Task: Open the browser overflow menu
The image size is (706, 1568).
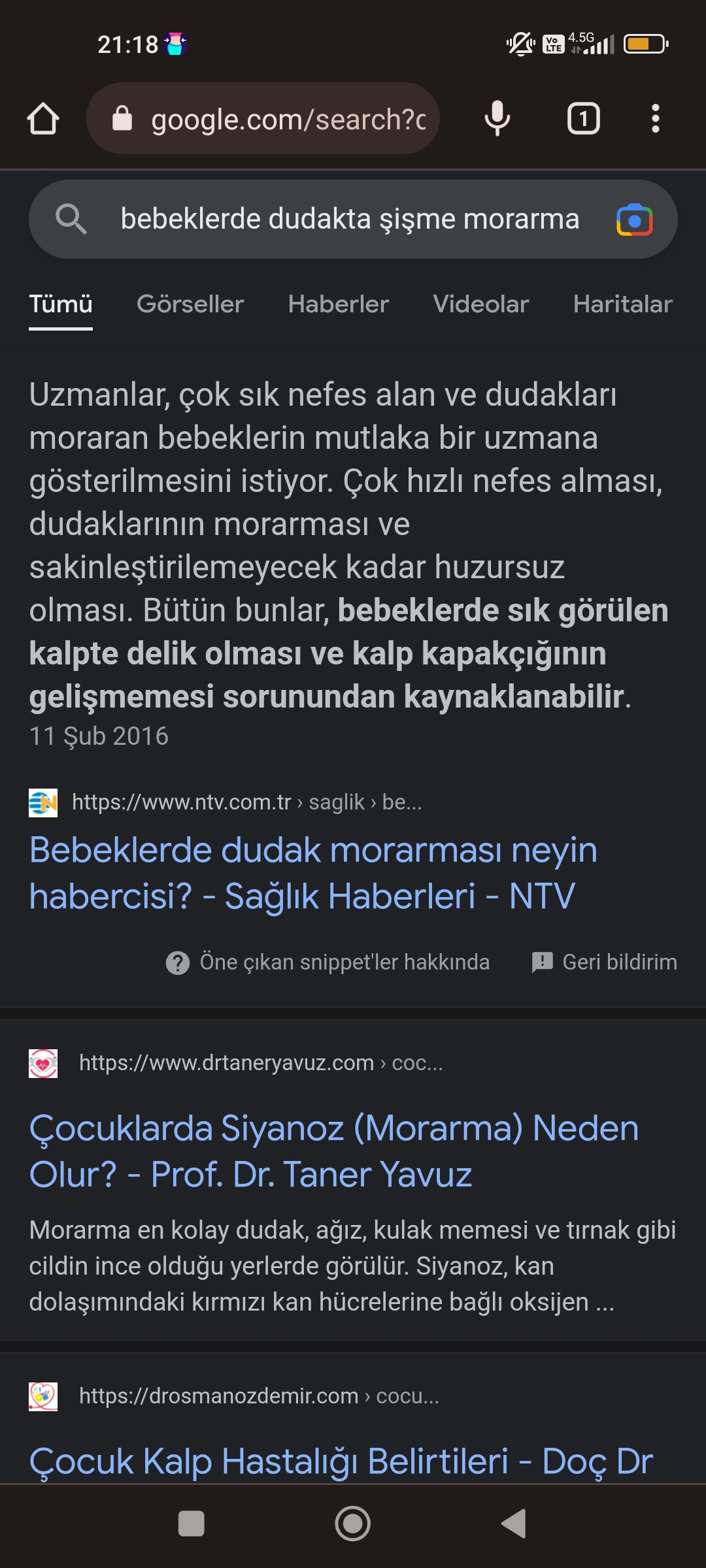Action: coord(655,119)
